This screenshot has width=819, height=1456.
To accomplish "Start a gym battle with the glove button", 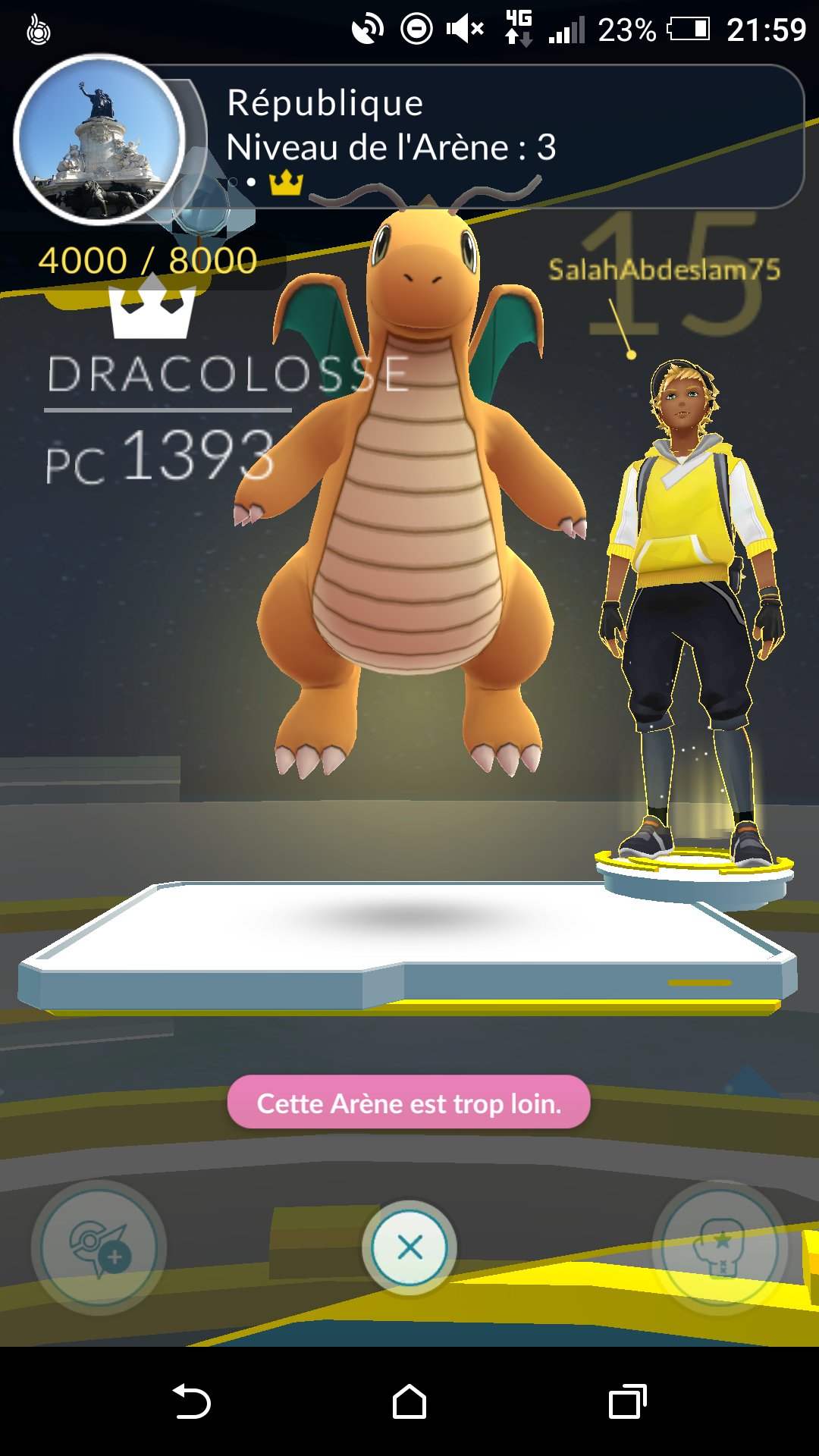I will point(720,1247).
